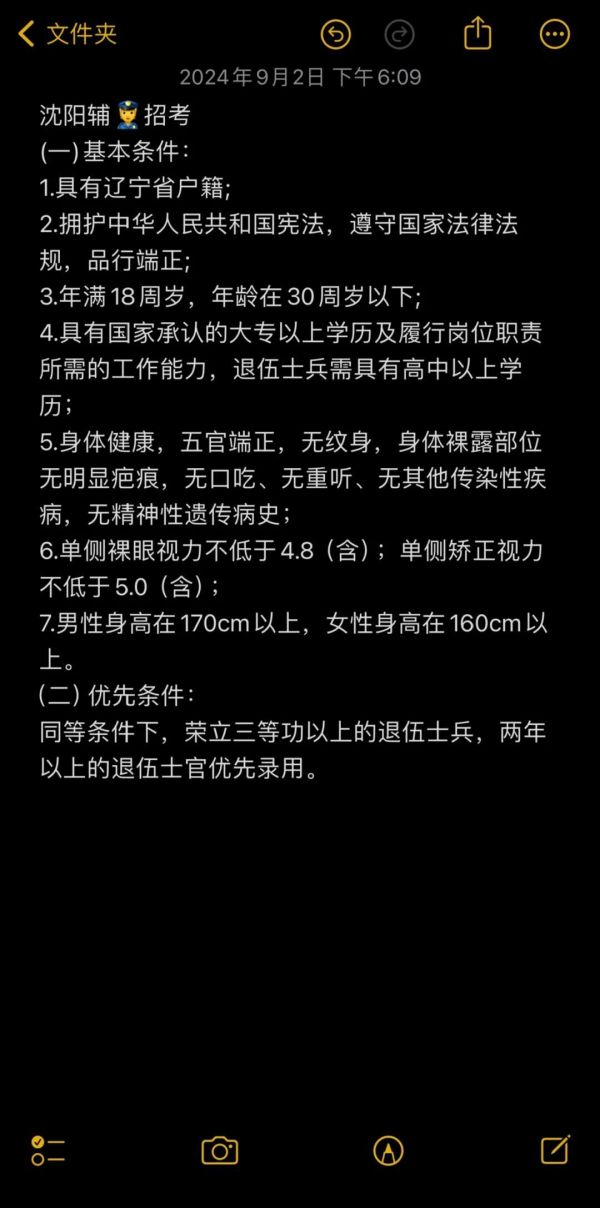
Task: Go back to the 文件夹 folder list
Action: pos(68,34)
